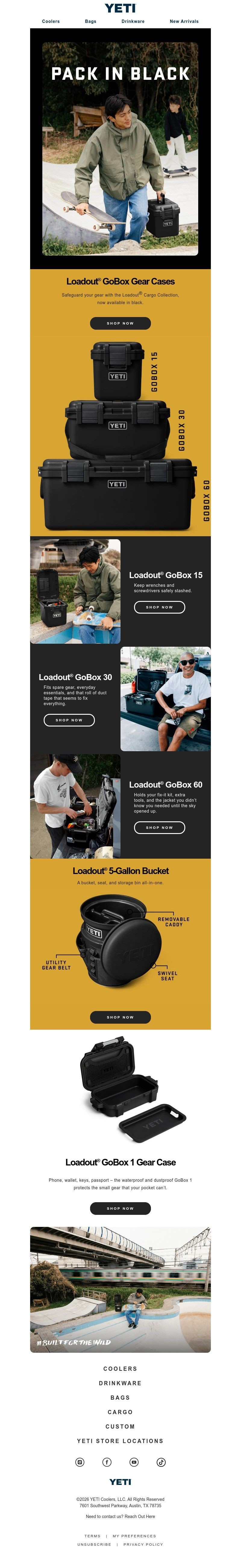Open the Privacy Policy link
Viewport: 241px width, 1568px height.
(143, 1544)
